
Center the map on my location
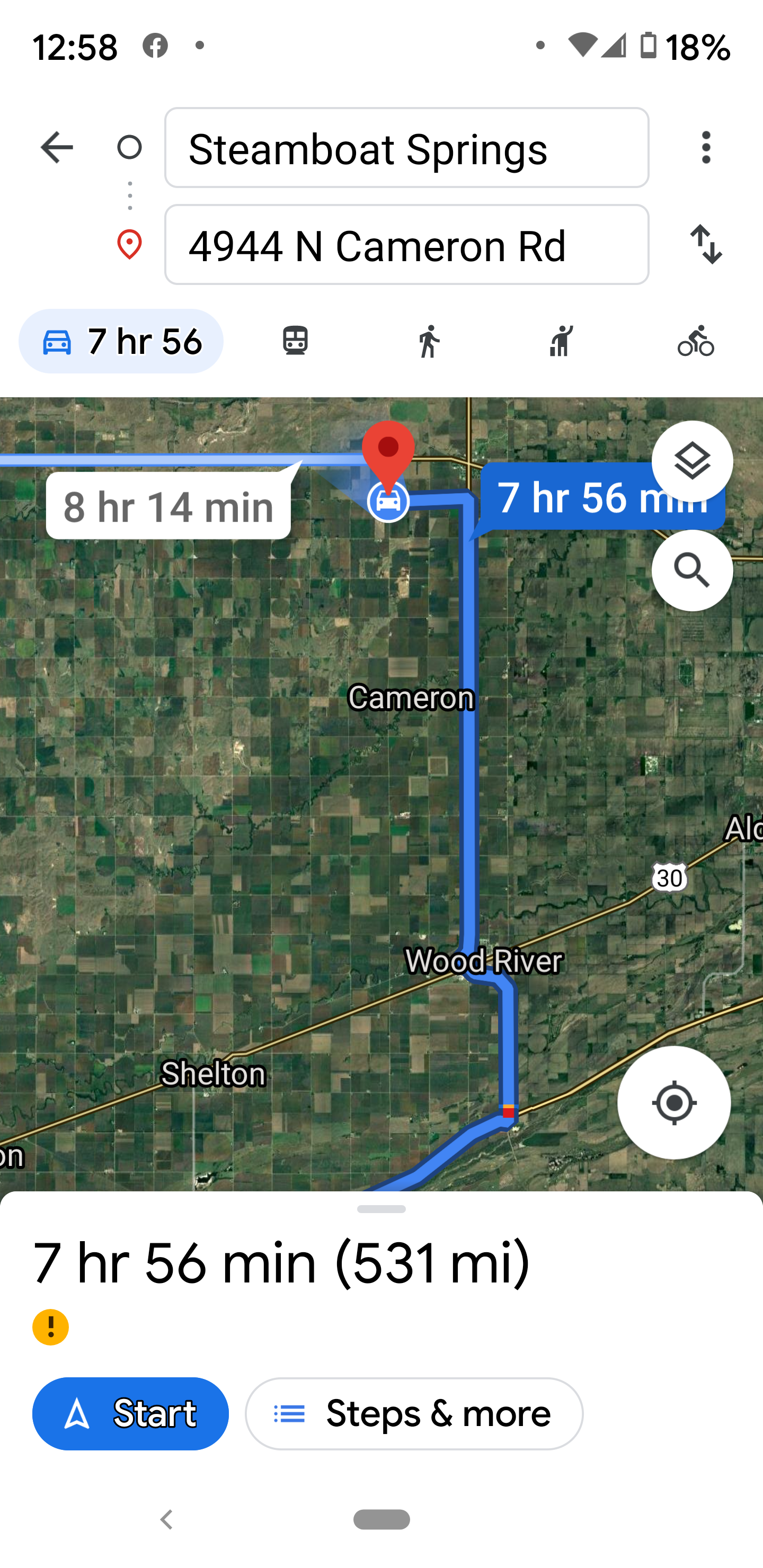(x=673, y=1102)
